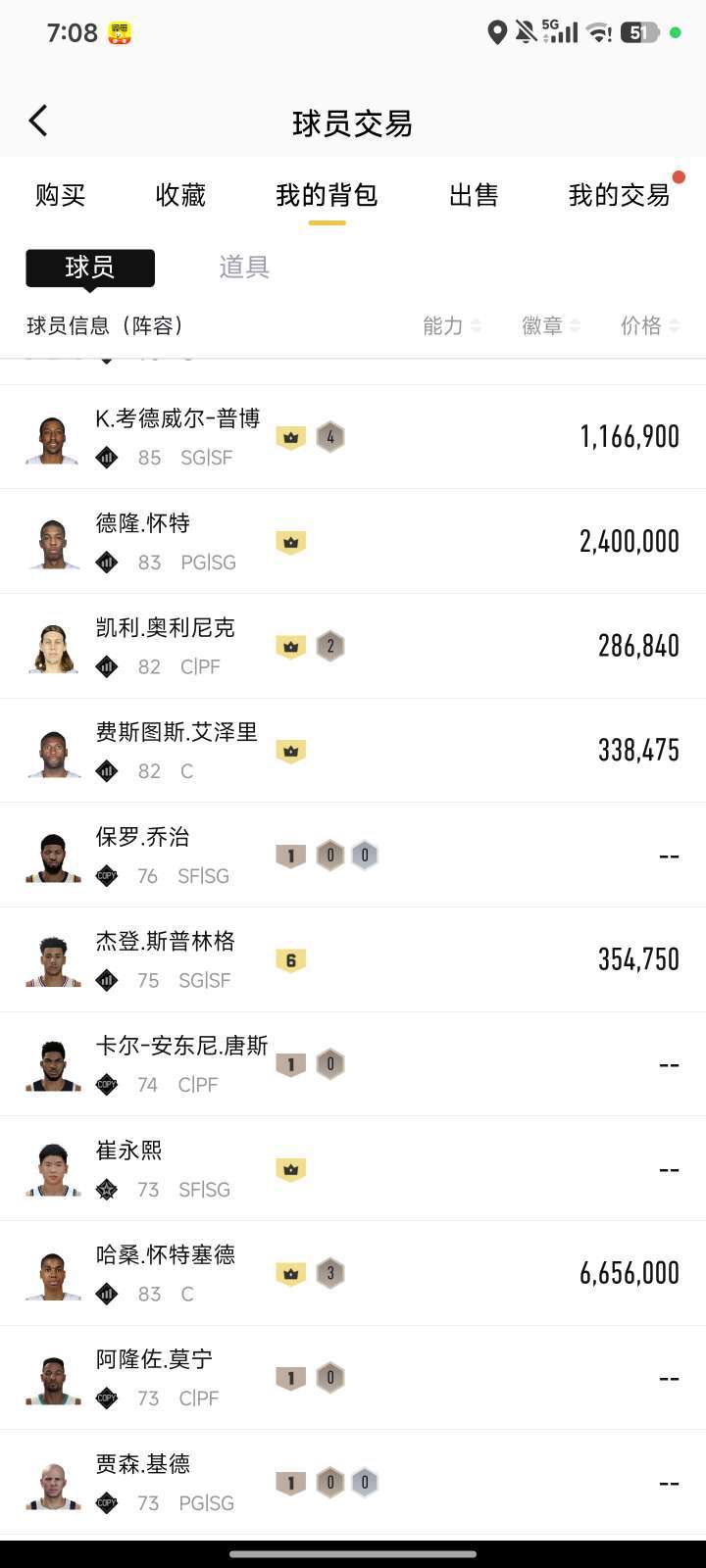Screen dimensions: 706x1568
Task: Open the 收藏 tab
Action: pos(180,195)
